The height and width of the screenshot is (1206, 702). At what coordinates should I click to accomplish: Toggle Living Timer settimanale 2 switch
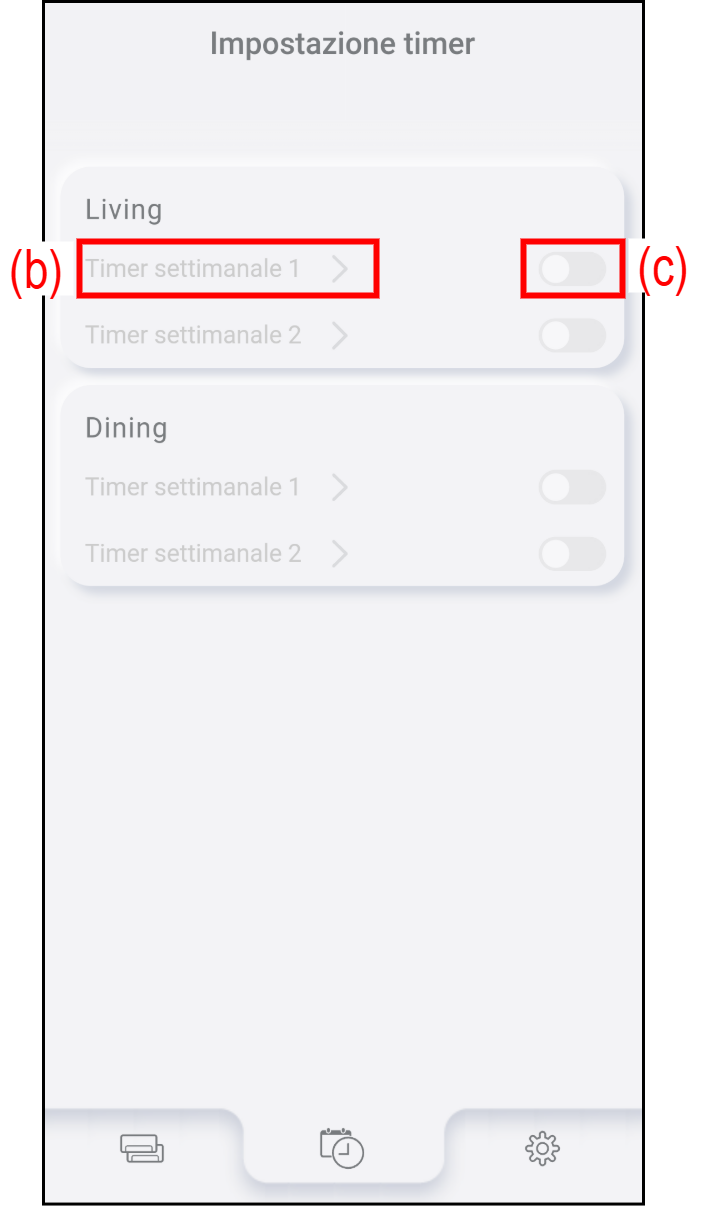tap(572, 335)
